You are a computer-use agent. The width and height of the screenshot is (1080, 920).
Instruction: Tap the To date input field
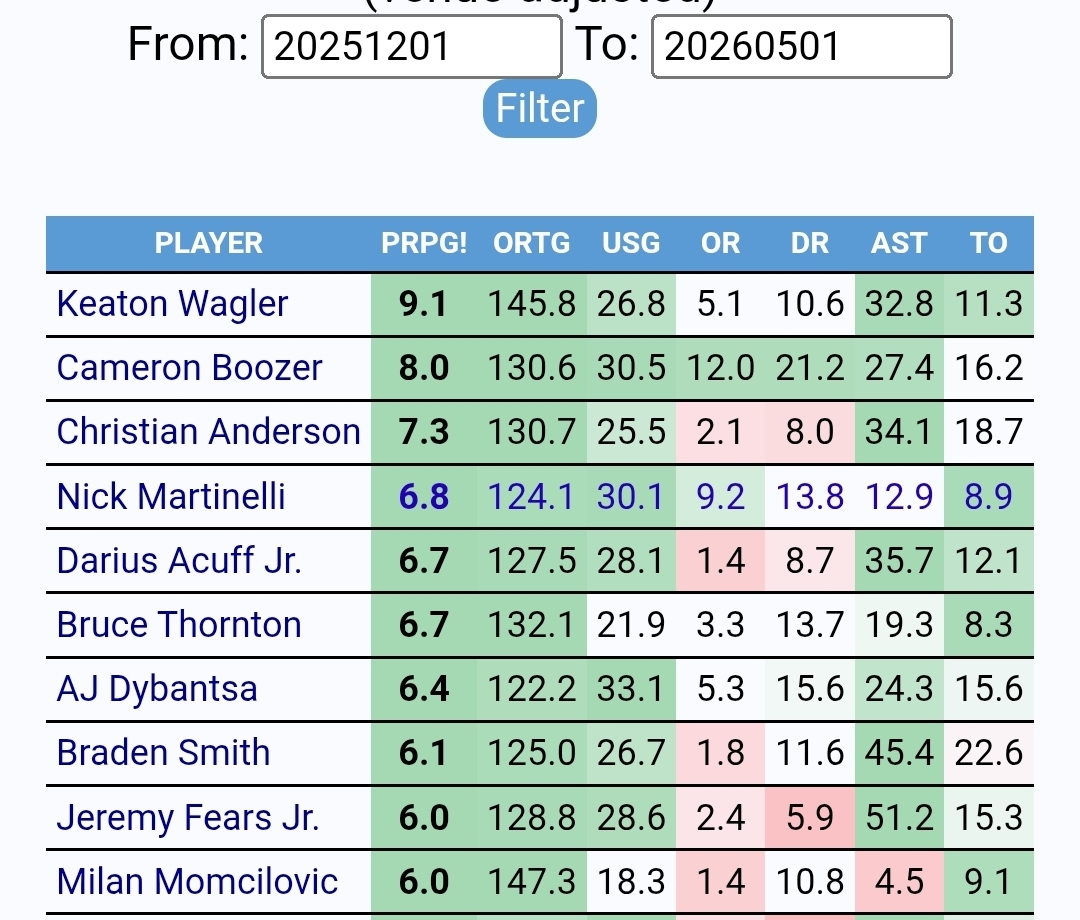coord(801,47)
